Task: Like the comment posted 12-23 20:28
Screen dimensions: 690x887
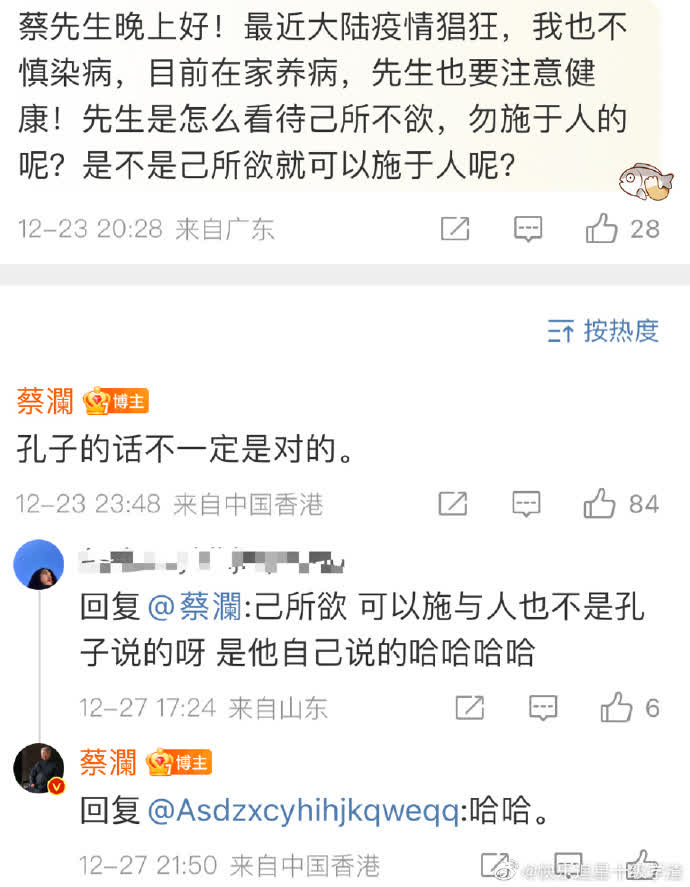Action: click(x=602, y=229)
